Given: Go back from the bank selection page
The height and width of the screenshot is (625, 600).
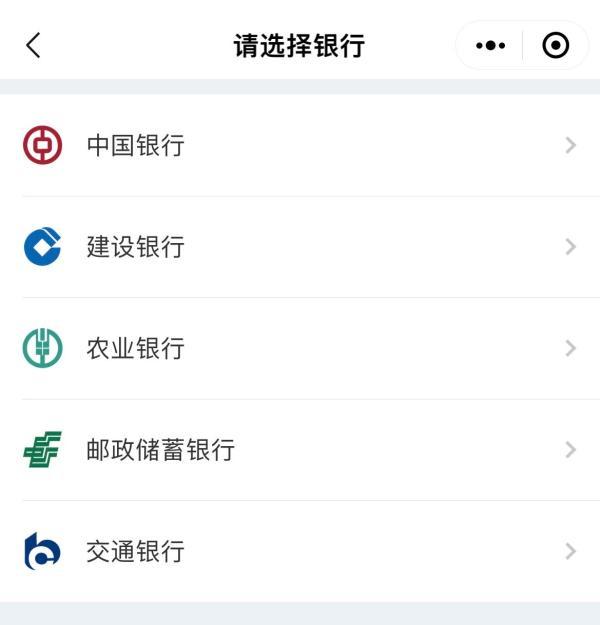Looking at the screenshot, I should [33, 45].
